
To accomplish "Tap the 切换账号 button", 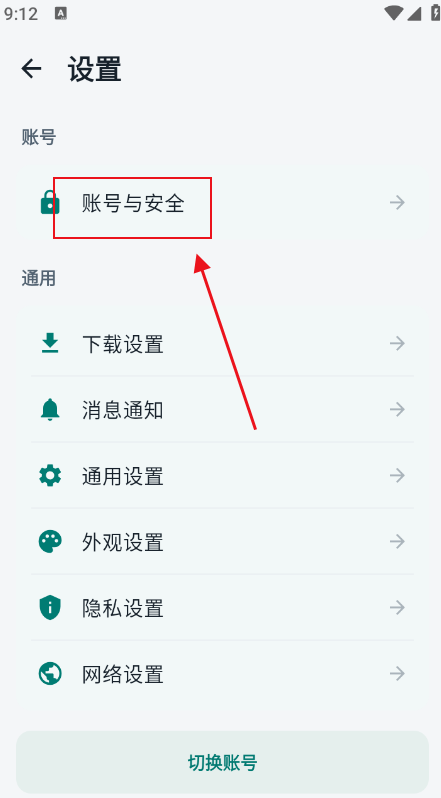I will tap(222, 762).
